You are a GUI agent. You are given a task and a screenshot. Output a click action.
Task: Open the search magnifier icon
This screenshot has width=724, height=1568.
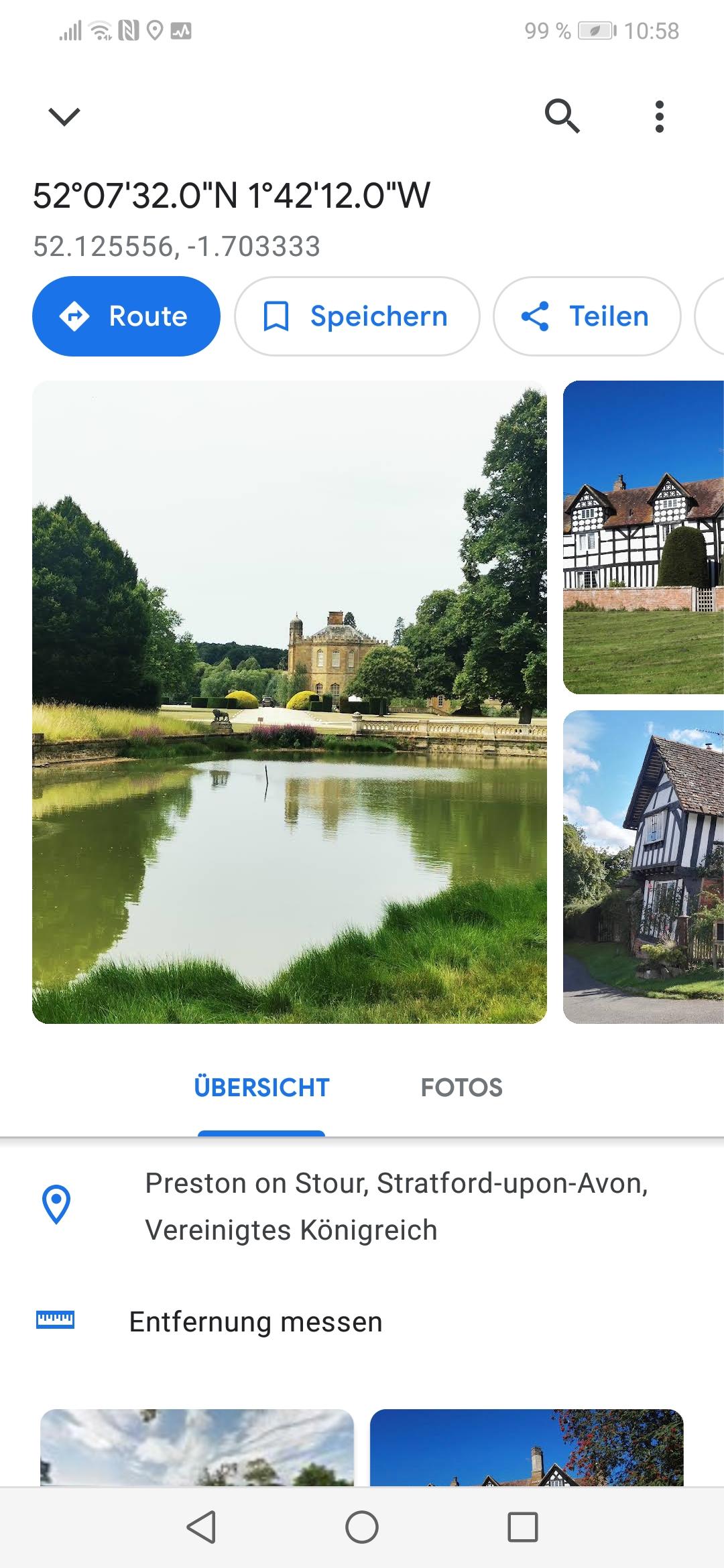(x=562, y=116)
